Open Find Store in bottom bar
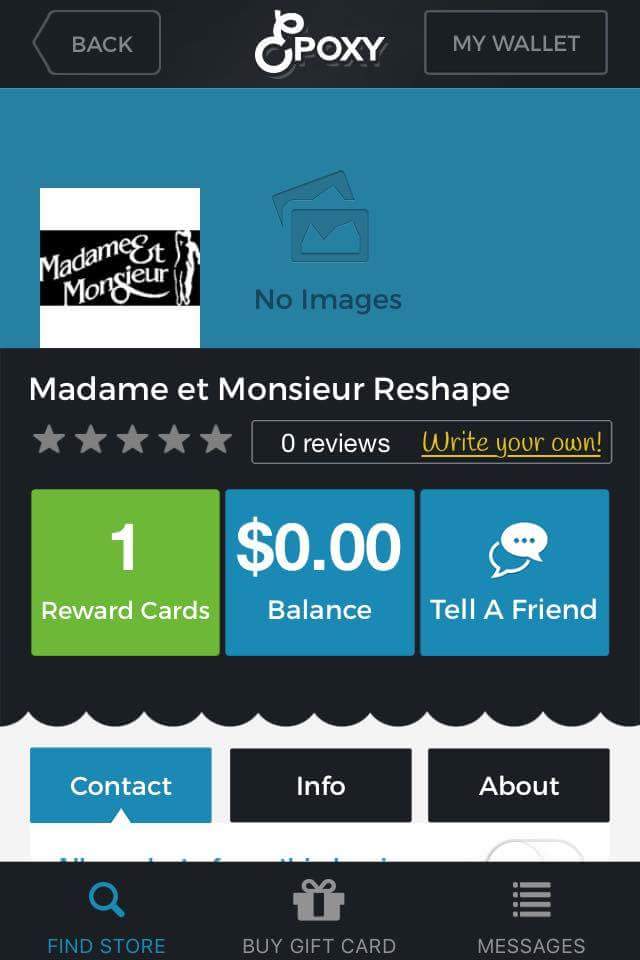 106,916
